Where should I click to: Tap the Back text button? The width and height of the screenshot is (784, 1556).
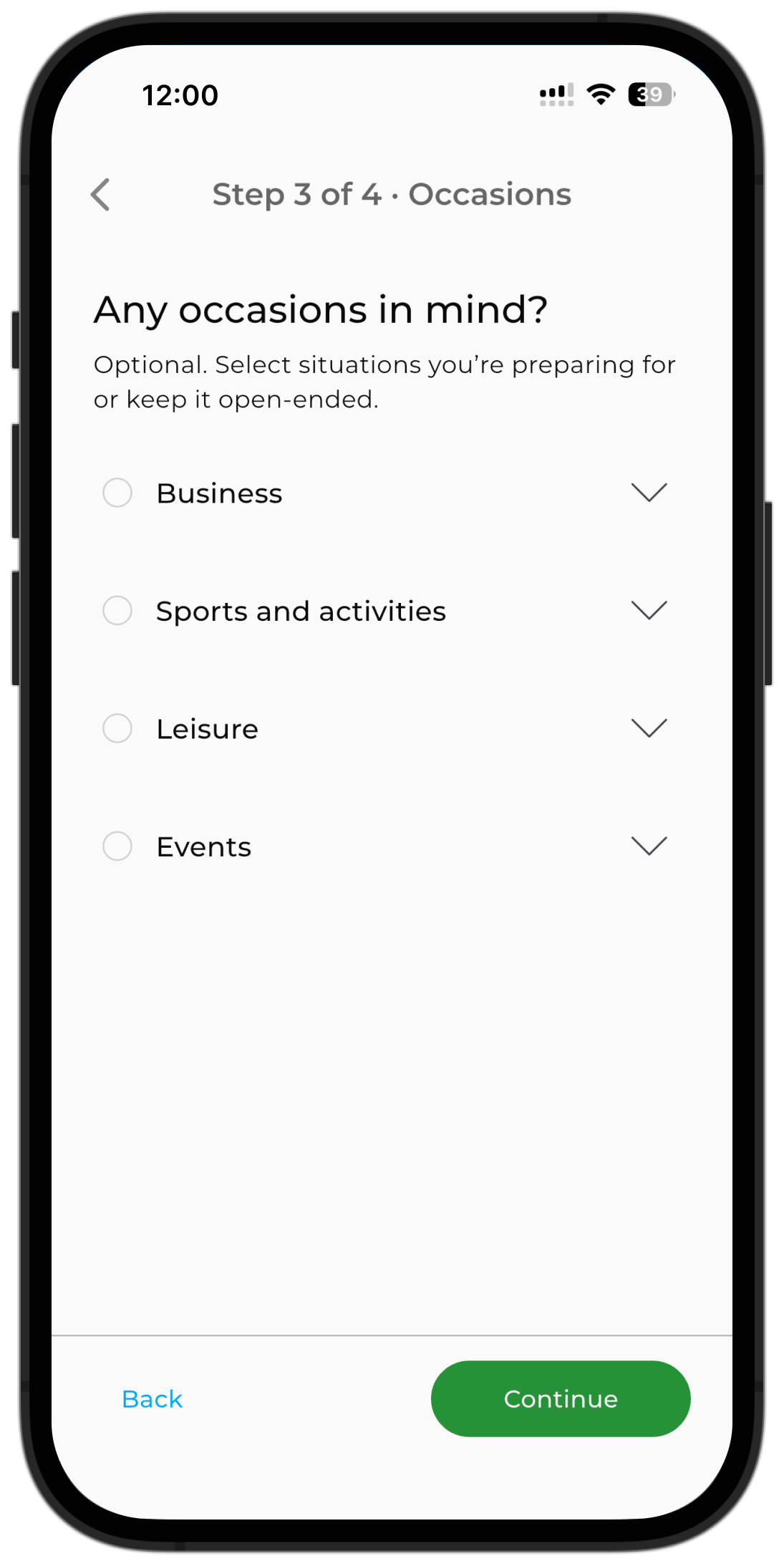[152, 1398]
